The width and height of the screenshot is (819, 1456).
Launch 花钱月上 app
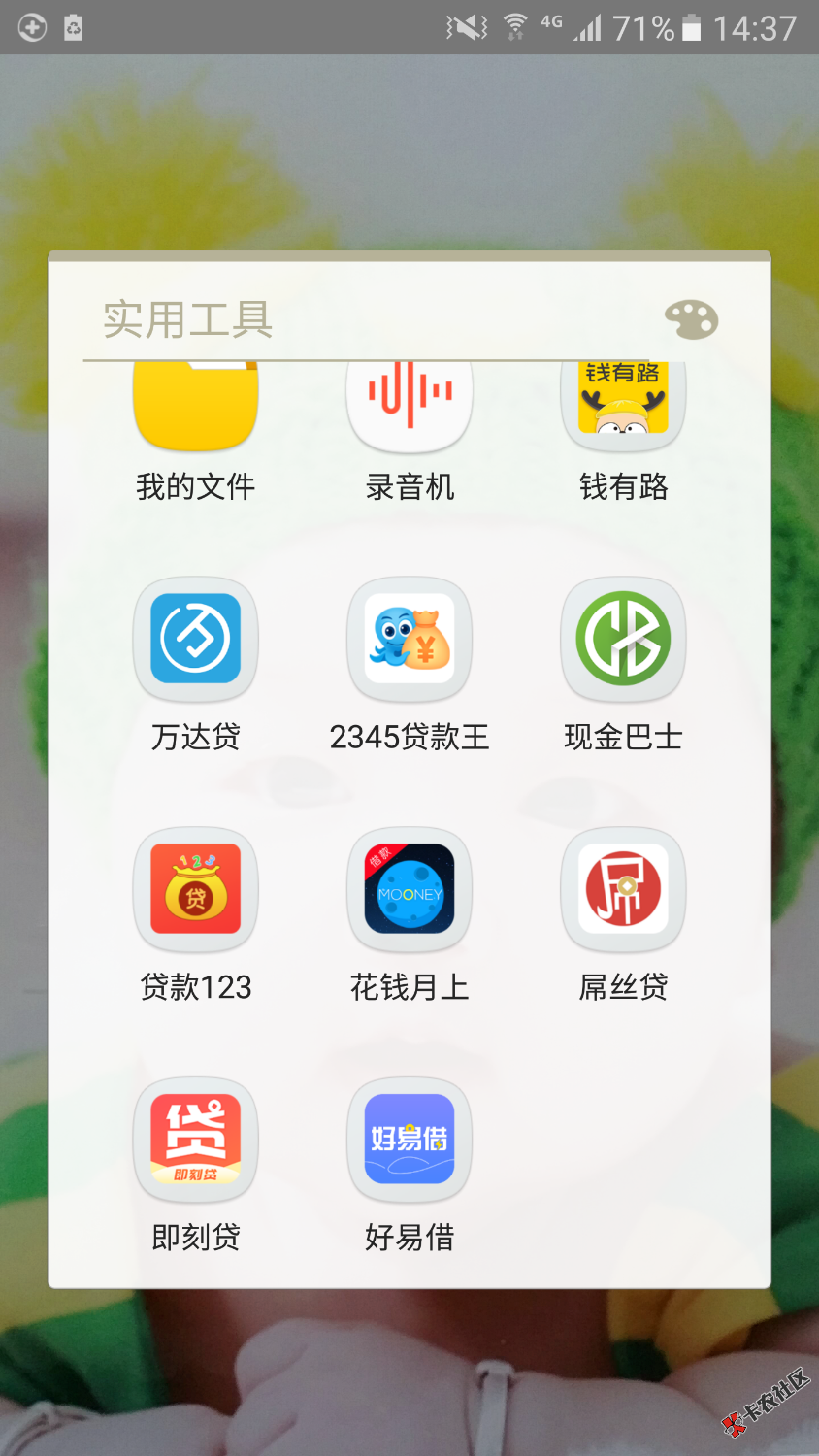(x=409, y=889)
